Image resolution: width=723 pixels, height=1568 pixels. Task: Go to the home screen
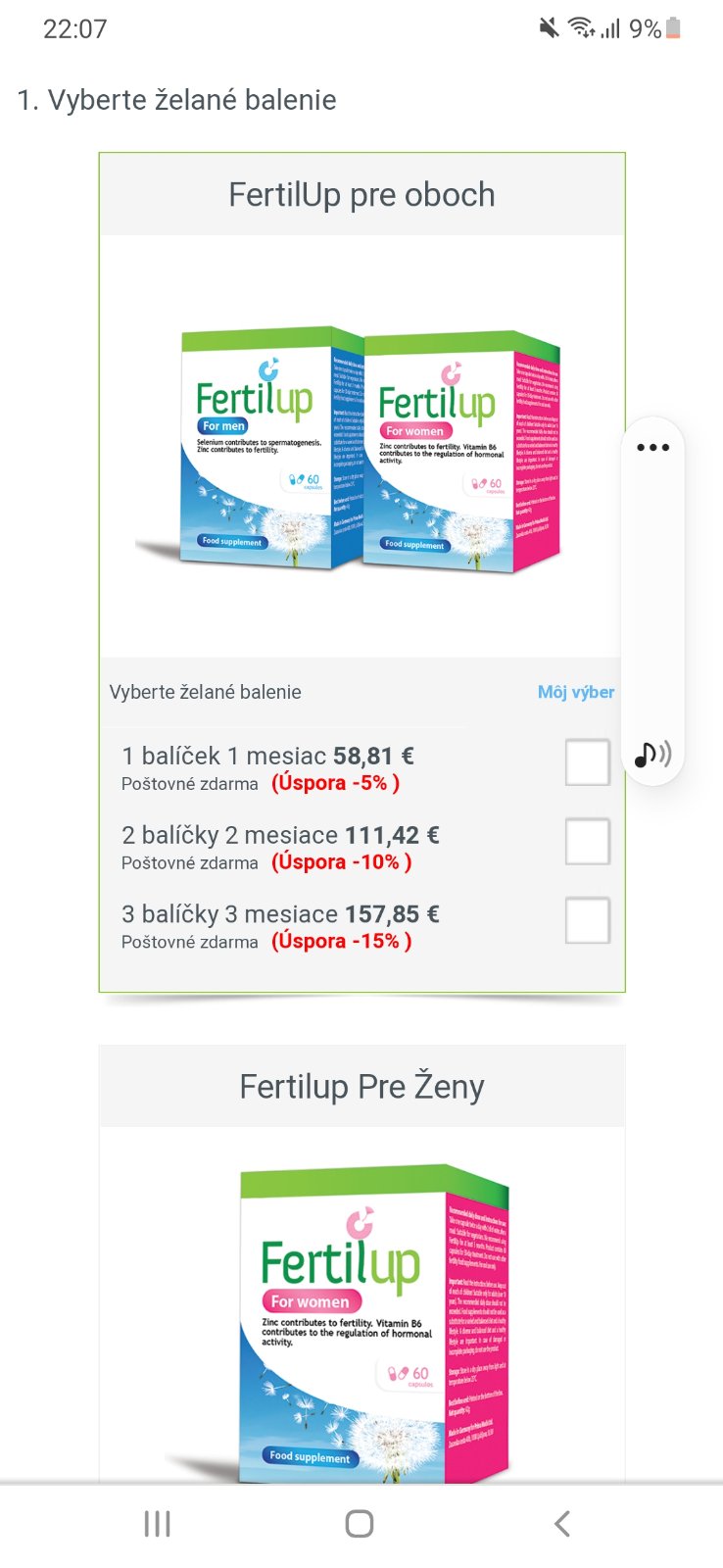pos(360,1524)
